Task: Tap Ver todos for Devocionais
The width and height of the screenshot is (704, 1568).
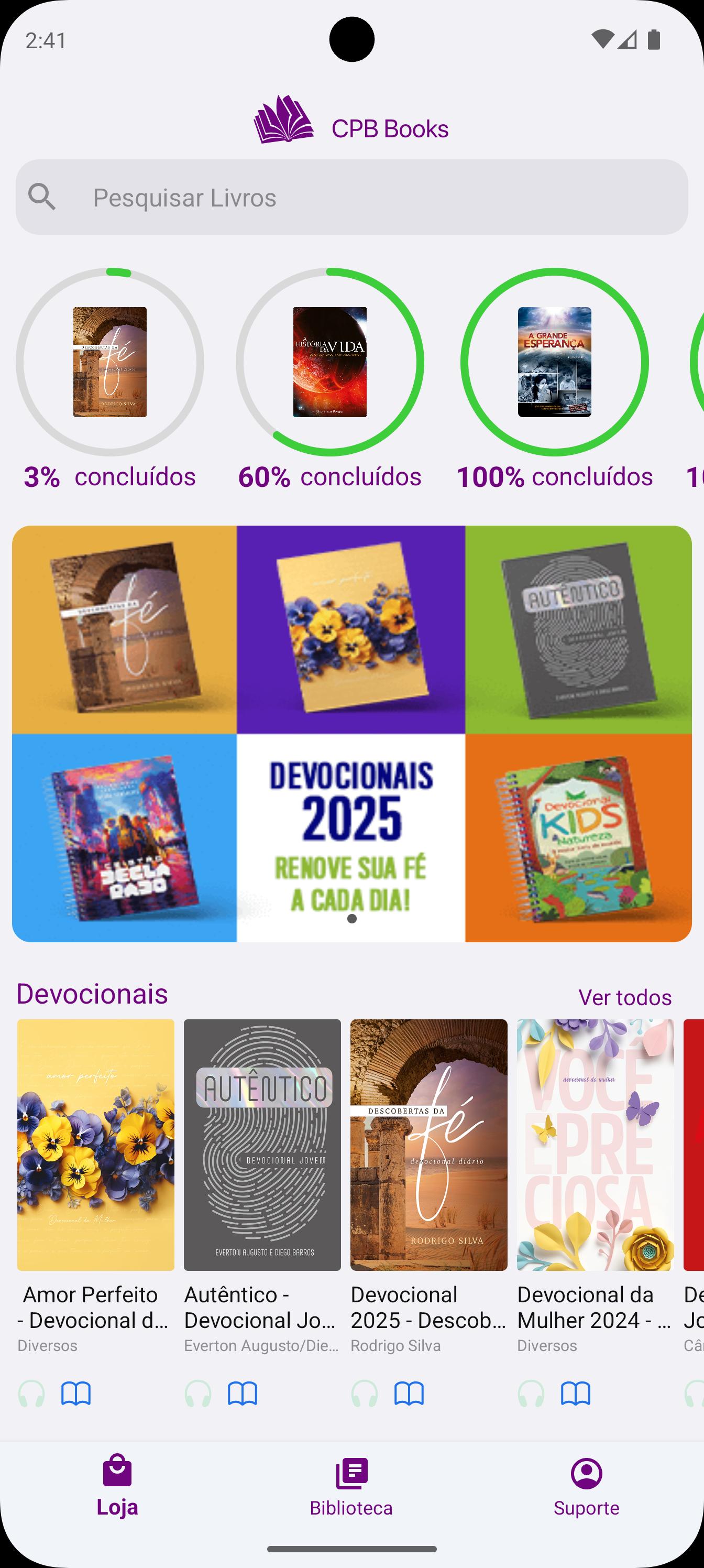Action: click(624, 998)
